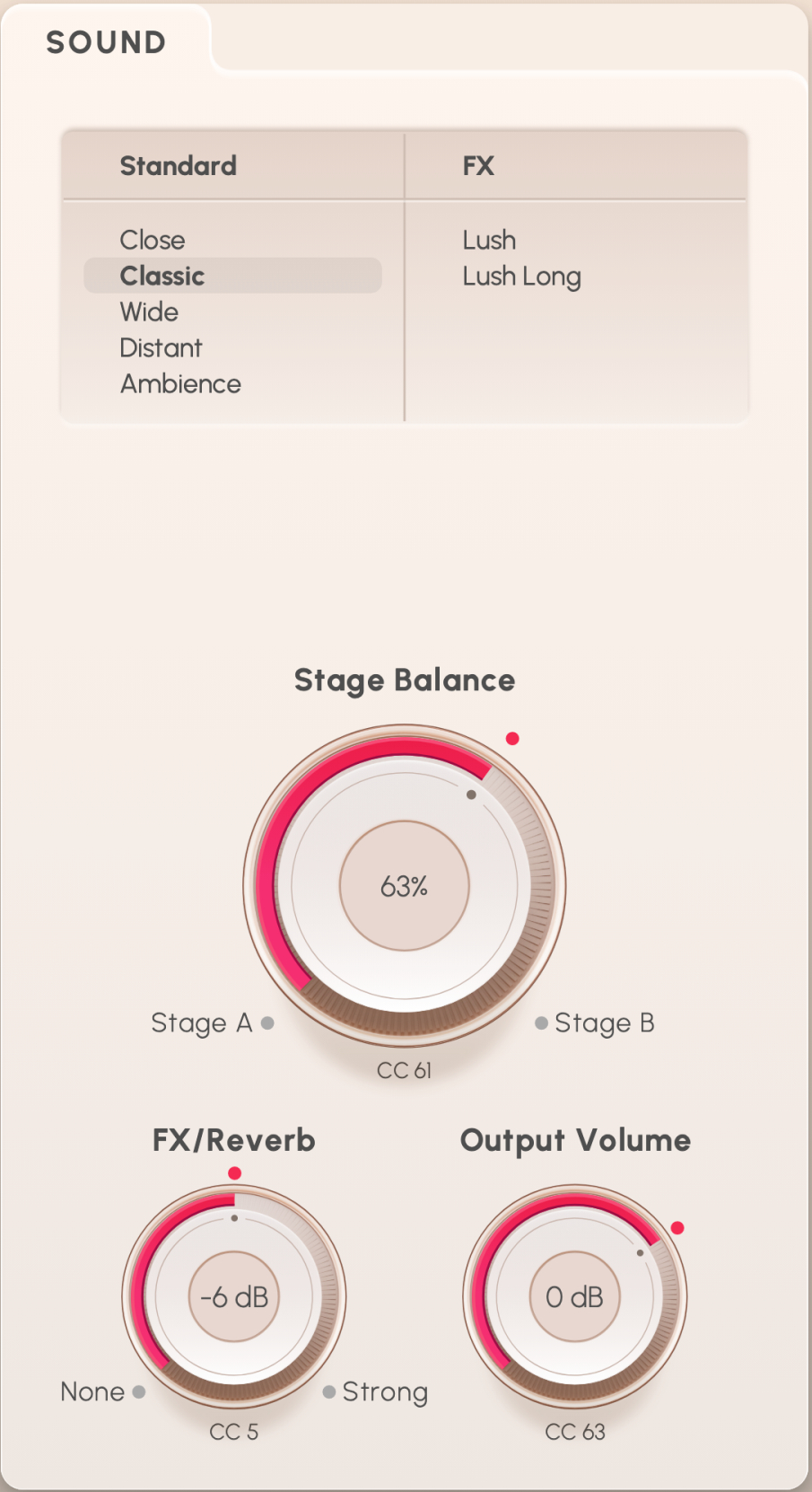
Task: Tap the FX/Reverb knob
Action: pos(234,1296)
